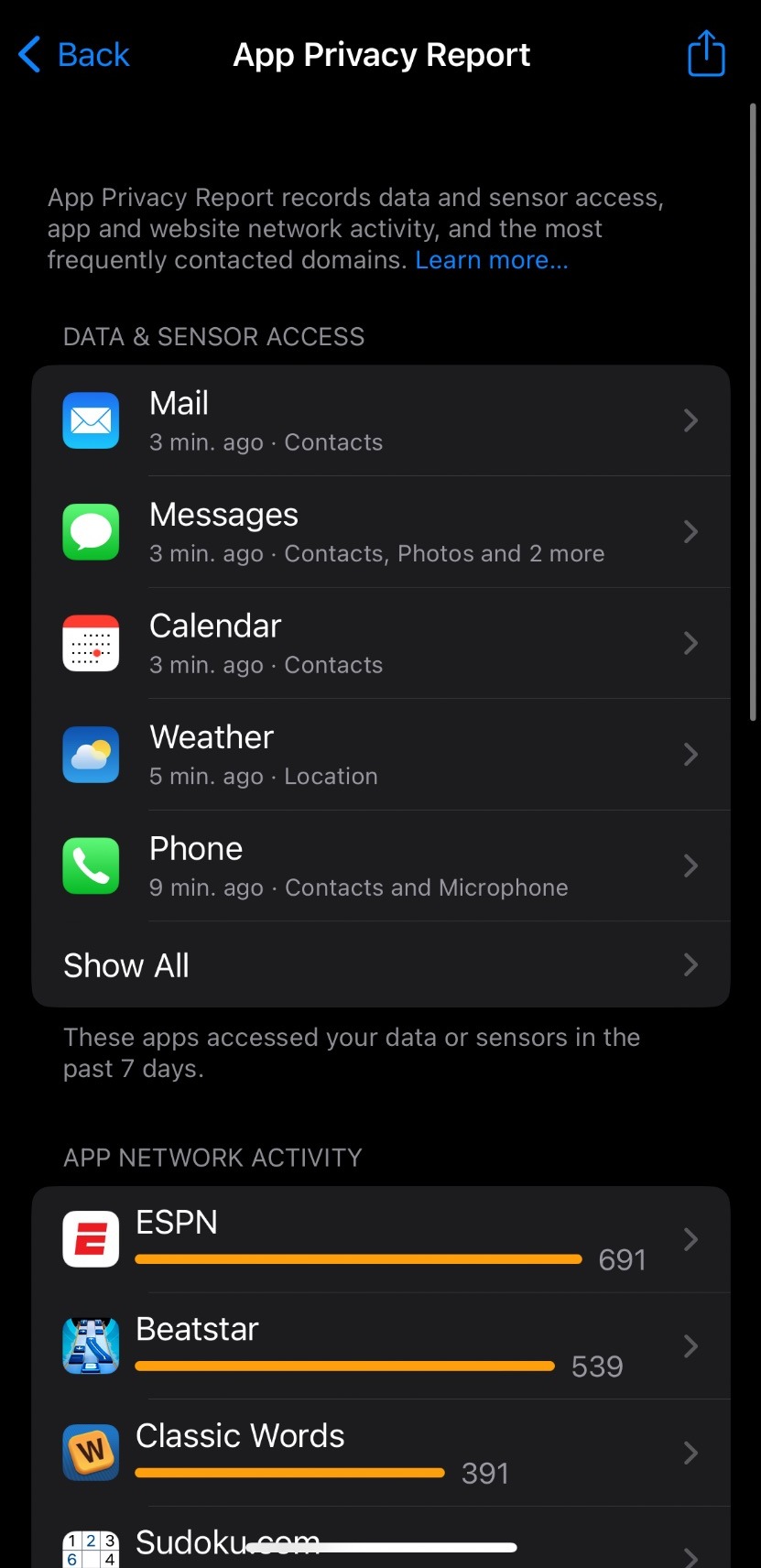
Task: Open the Learn more link
Action: tap(492, 260)
